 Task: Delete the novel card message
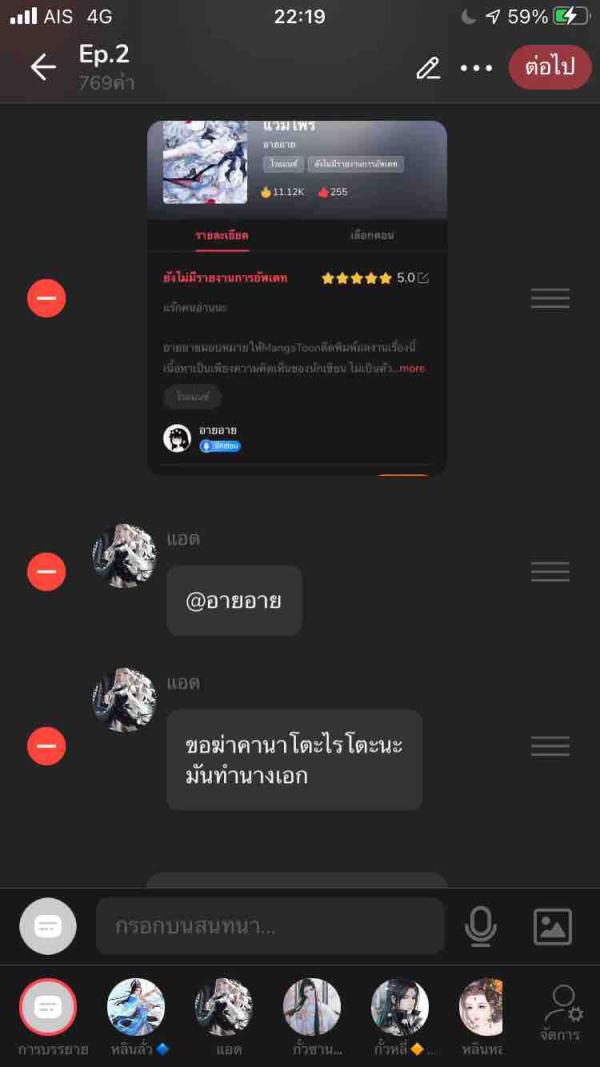pos(46,298)
